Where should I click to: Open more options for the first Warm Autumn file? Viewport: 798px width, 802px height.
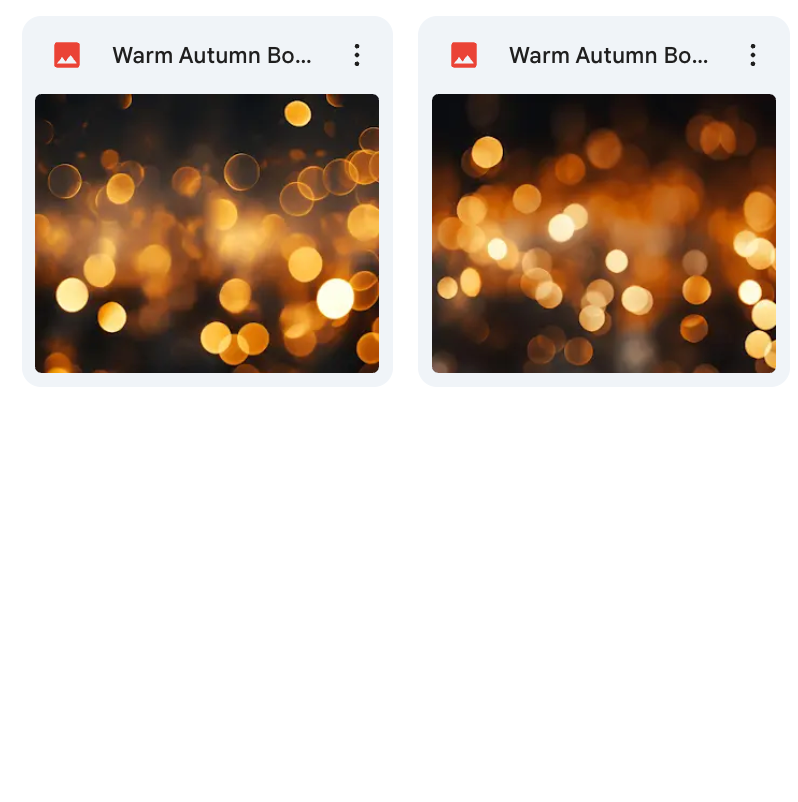[x=357, y=56]
